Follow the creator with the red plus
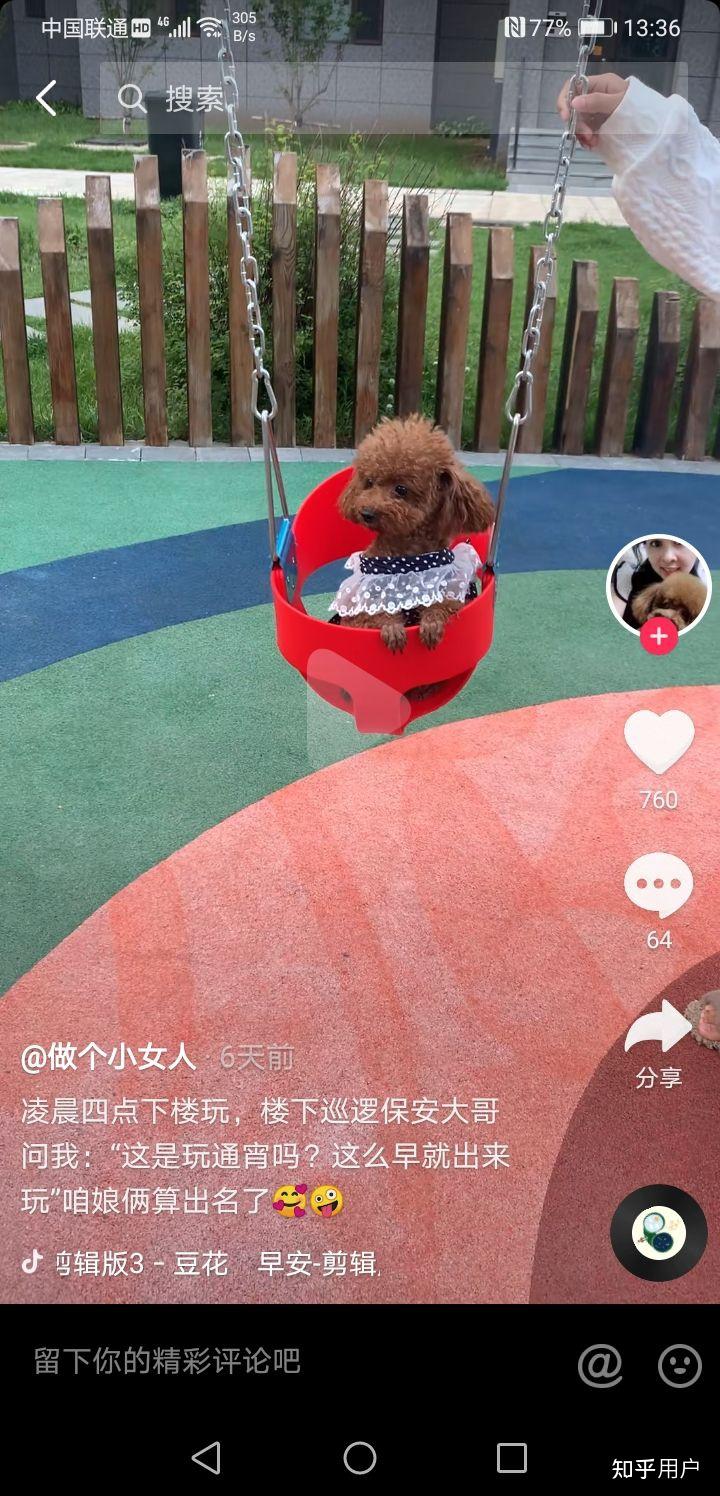The height and width of the screenshot is (1496, 720). 658,636
